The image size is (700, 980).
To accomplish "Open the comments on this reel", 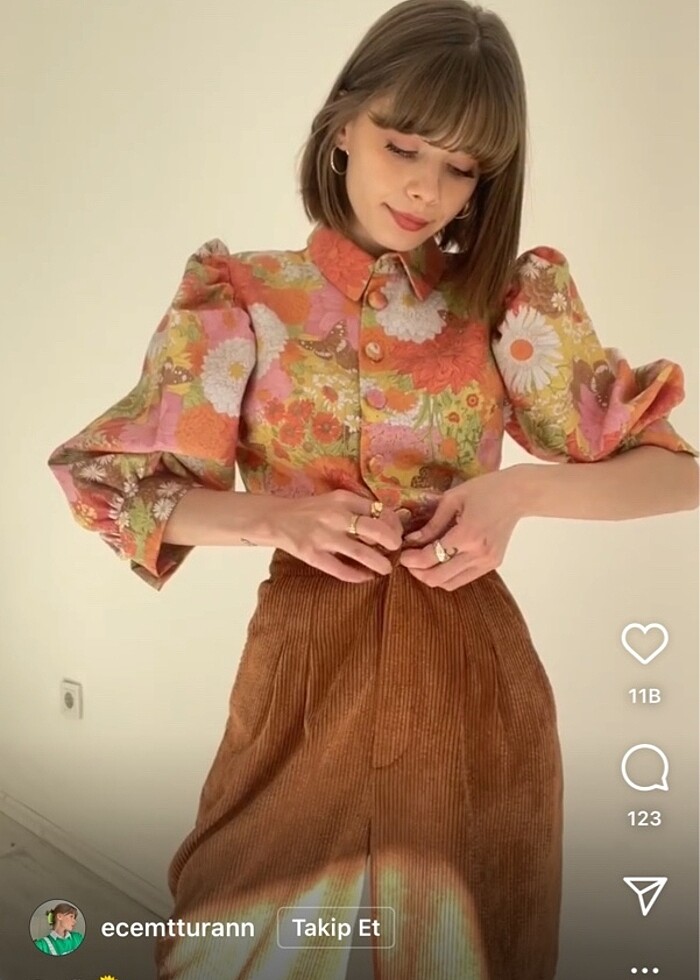I will (644, 768).
